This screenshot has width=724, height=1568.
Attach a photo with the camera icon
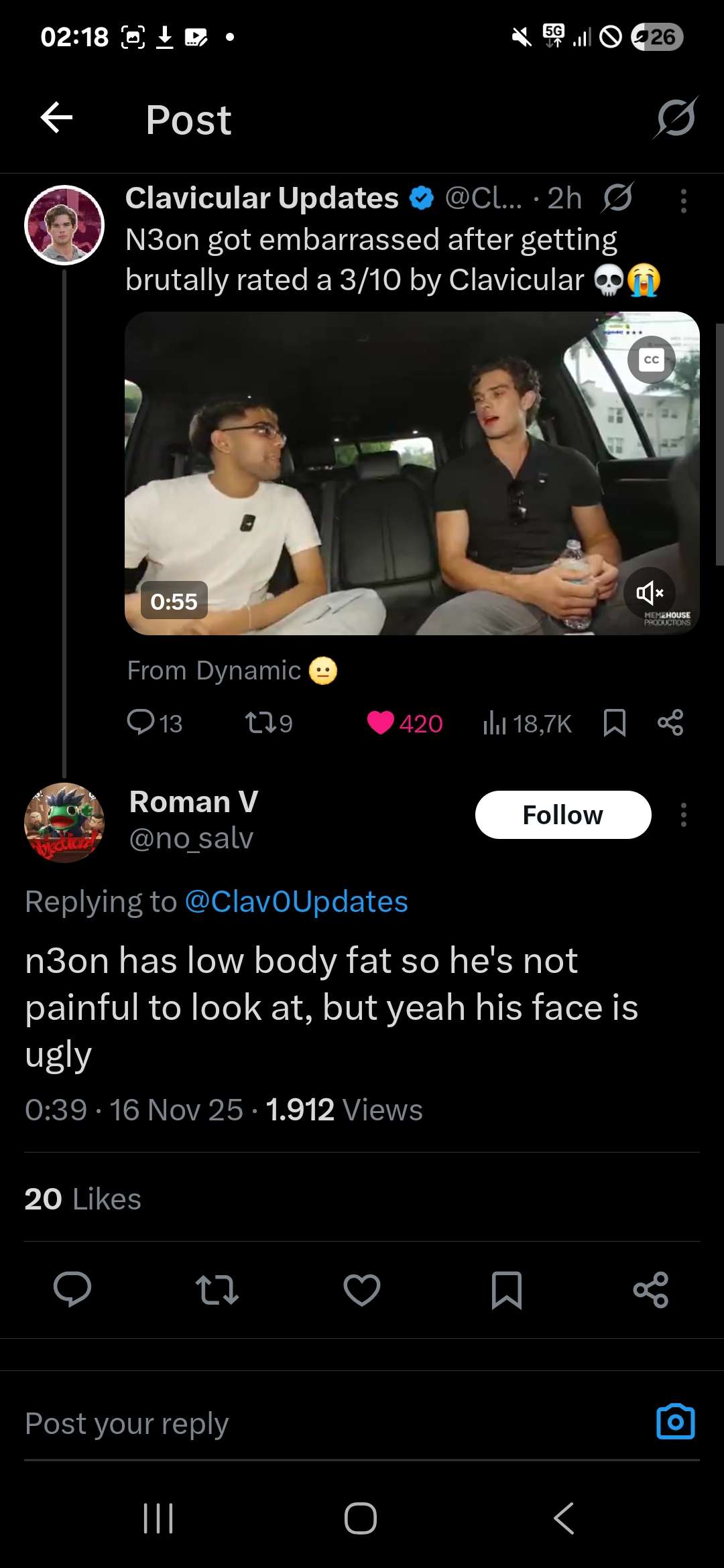pos(675,1422)
